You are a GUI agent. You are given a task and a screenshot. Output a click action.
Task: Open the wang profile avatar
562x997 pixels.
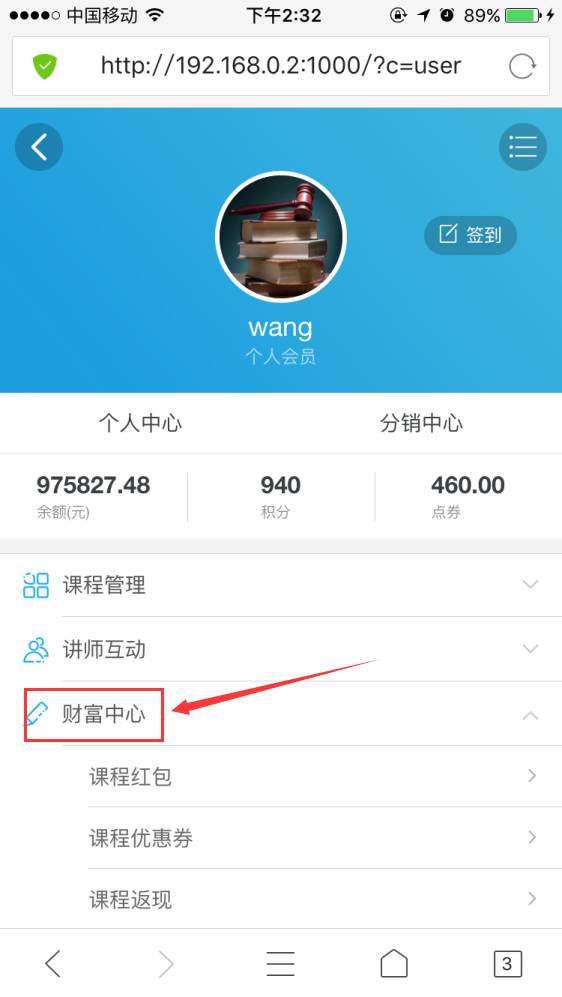click(280, 237)
